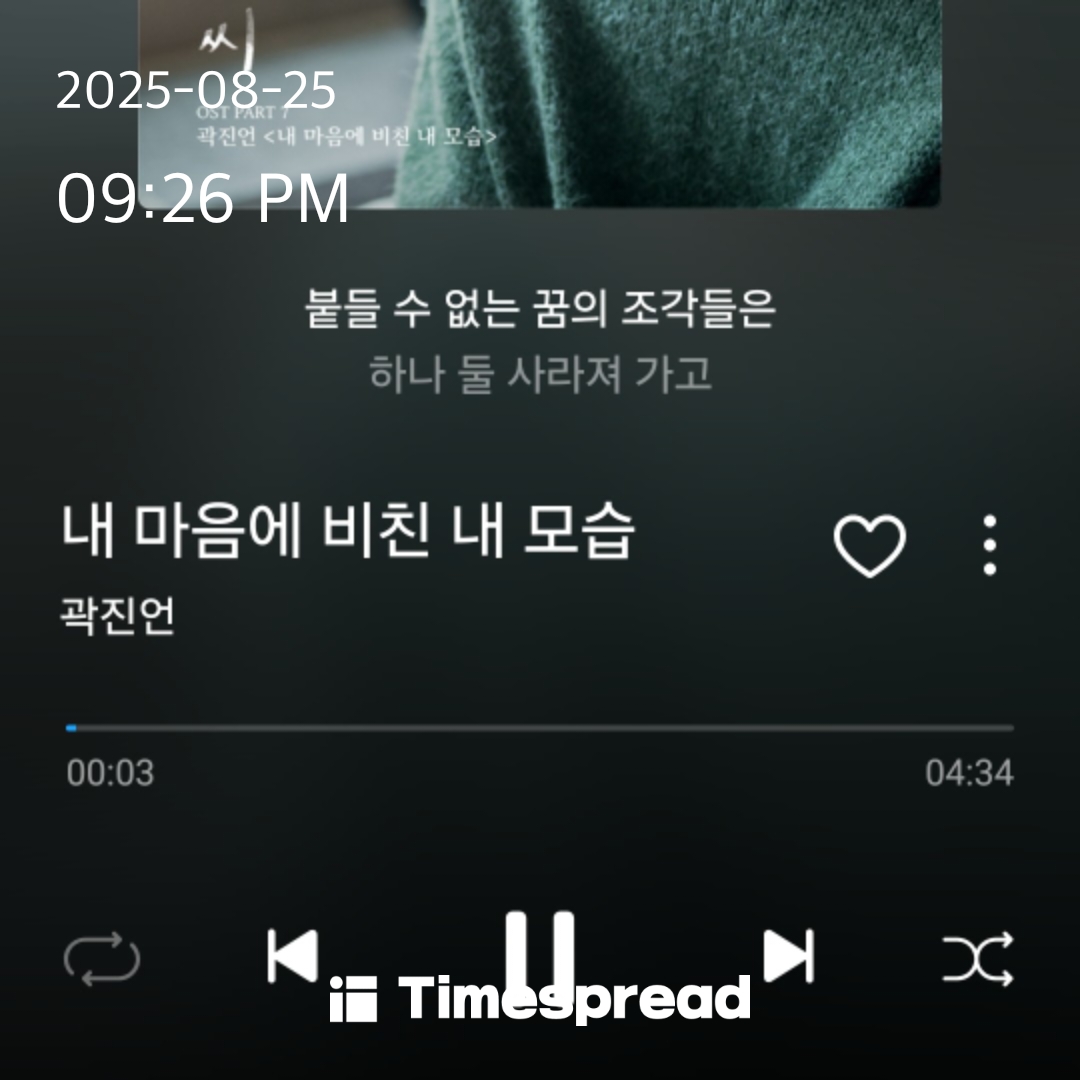Toggle repeat mode
The width and height of the screenshot is (1080, 1080).
pos(102,958)
